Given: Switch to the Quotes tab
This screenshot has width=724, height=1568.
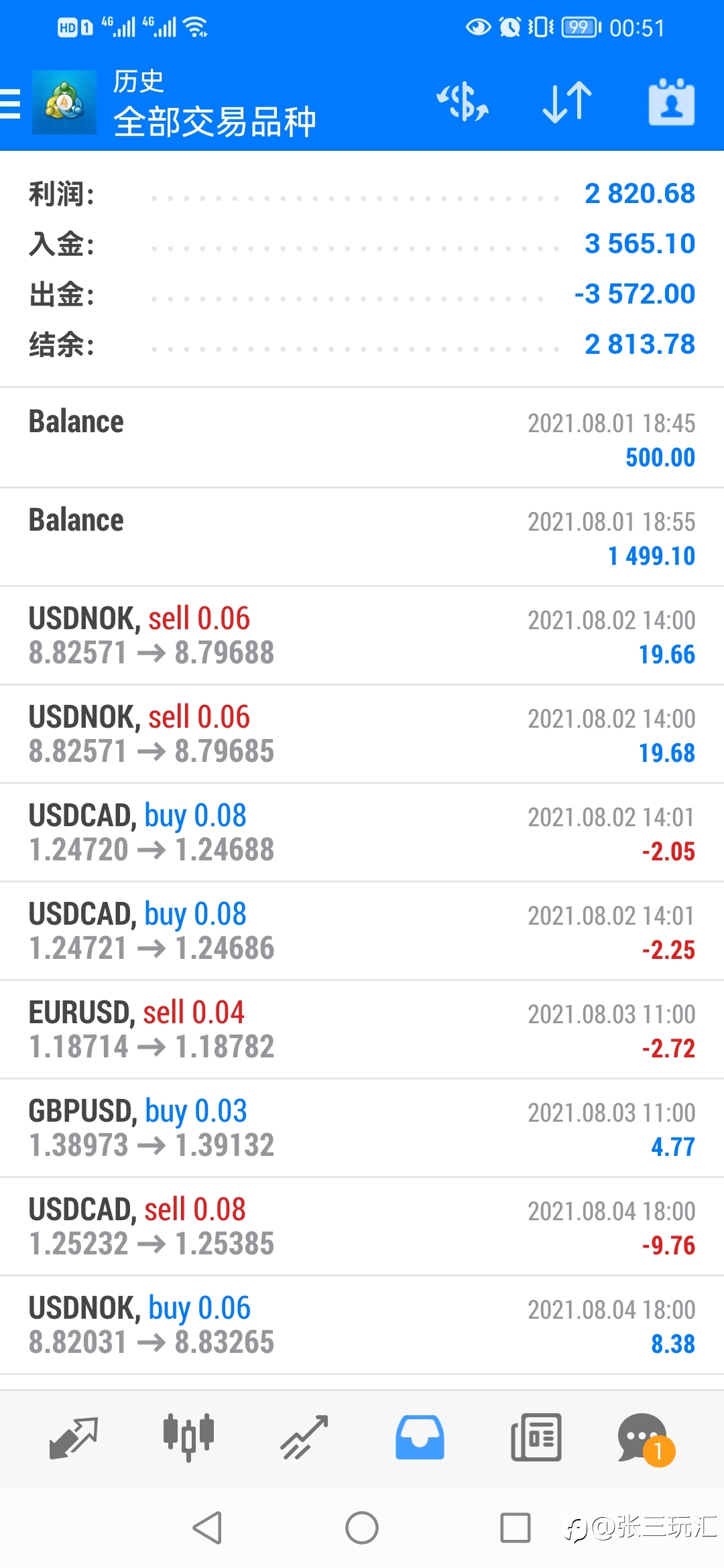Looking at the screenshot, I should point(74,1438).
